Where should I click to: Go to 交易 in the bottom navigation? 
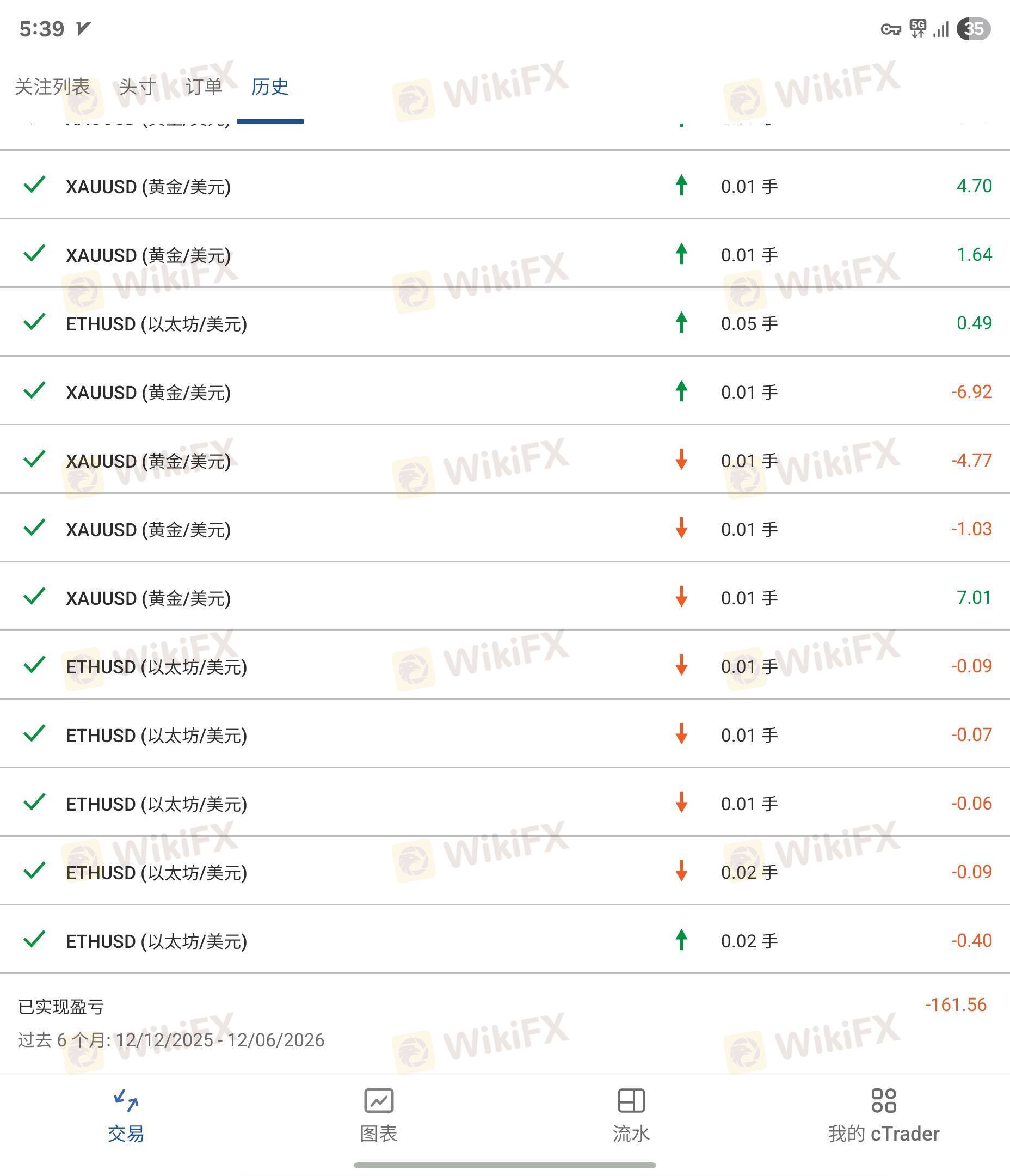126,1115
